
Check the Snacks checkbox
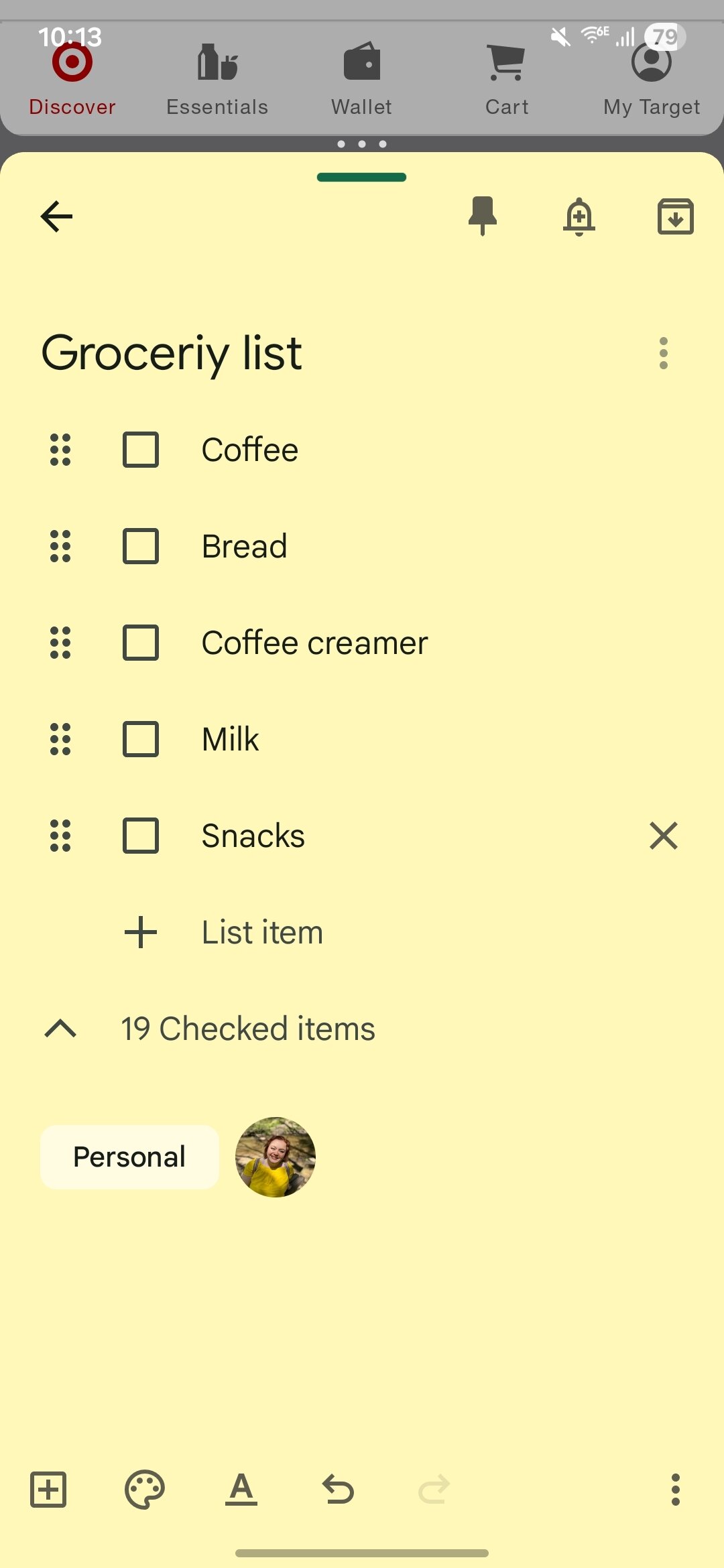pos(141,836)
